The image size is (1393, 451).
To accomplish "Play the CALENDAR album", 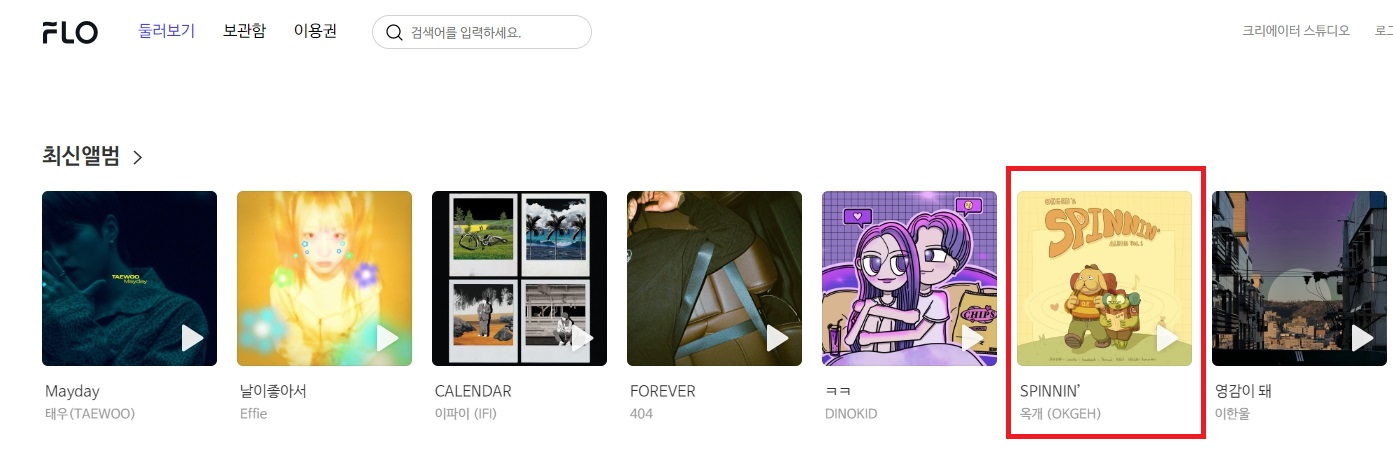I will coord(582,338).
